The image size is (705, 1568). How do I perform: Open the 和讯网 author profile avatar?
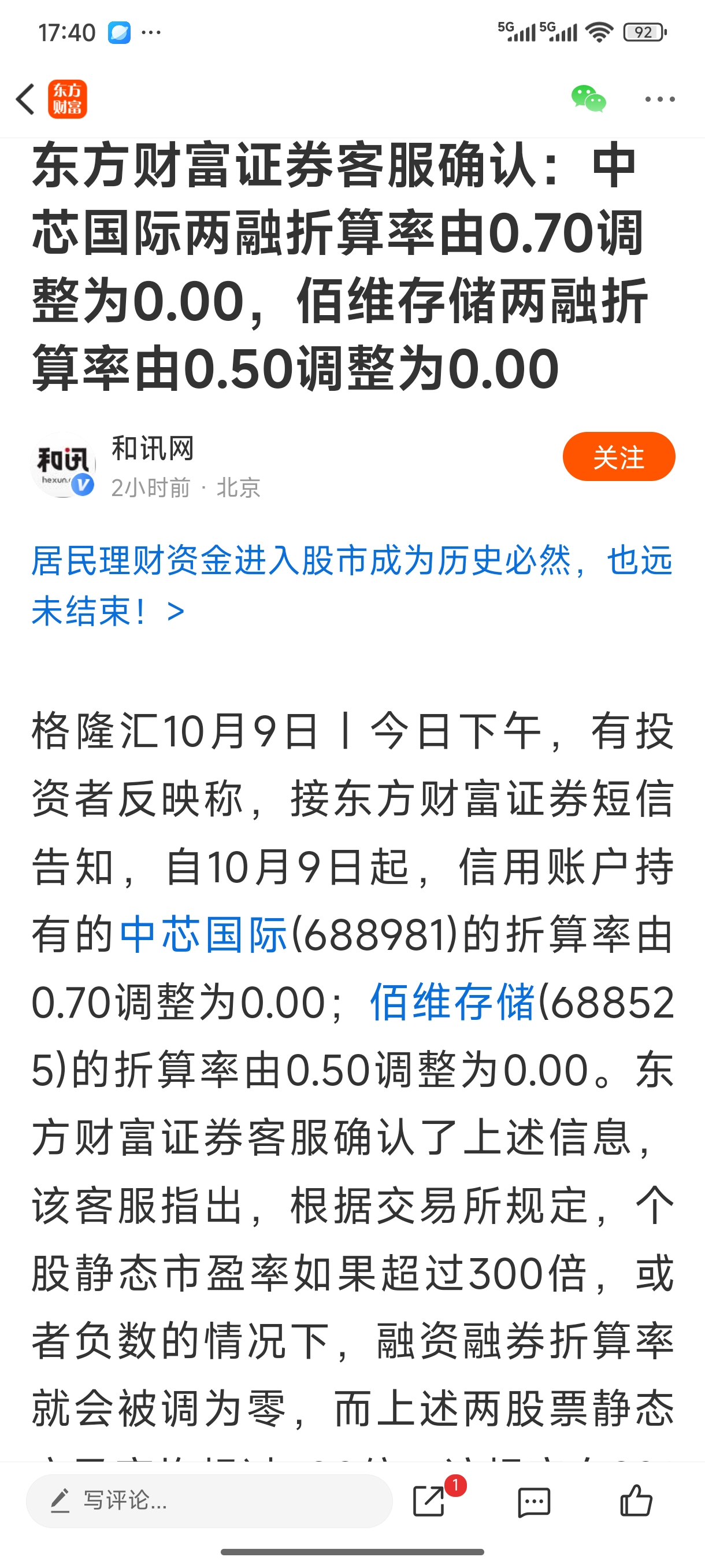pos(63,465)
